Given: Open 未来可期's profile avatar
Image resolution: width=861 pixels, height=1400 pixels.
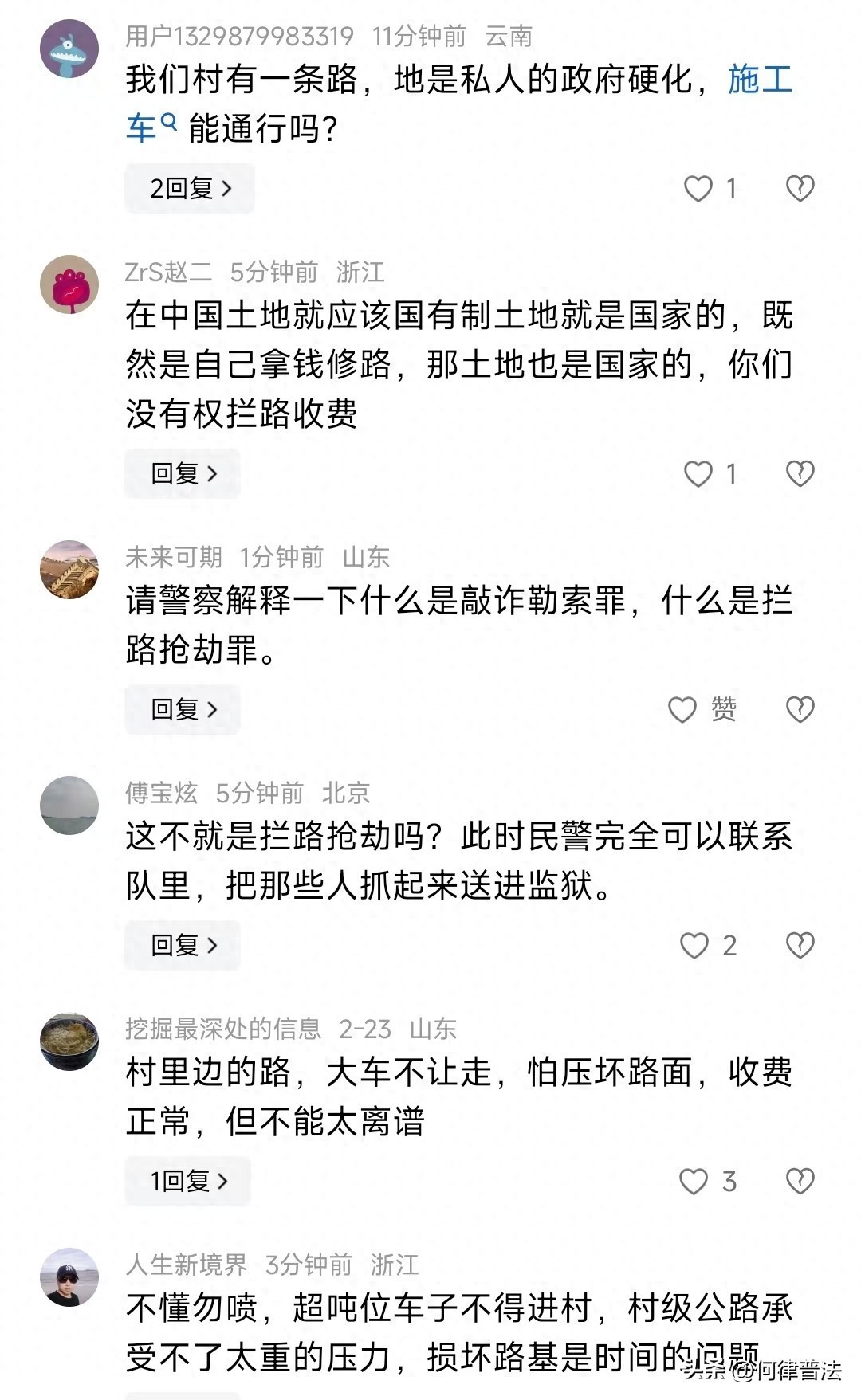Looking at the screenshot, I should click(x=69, y=569).
